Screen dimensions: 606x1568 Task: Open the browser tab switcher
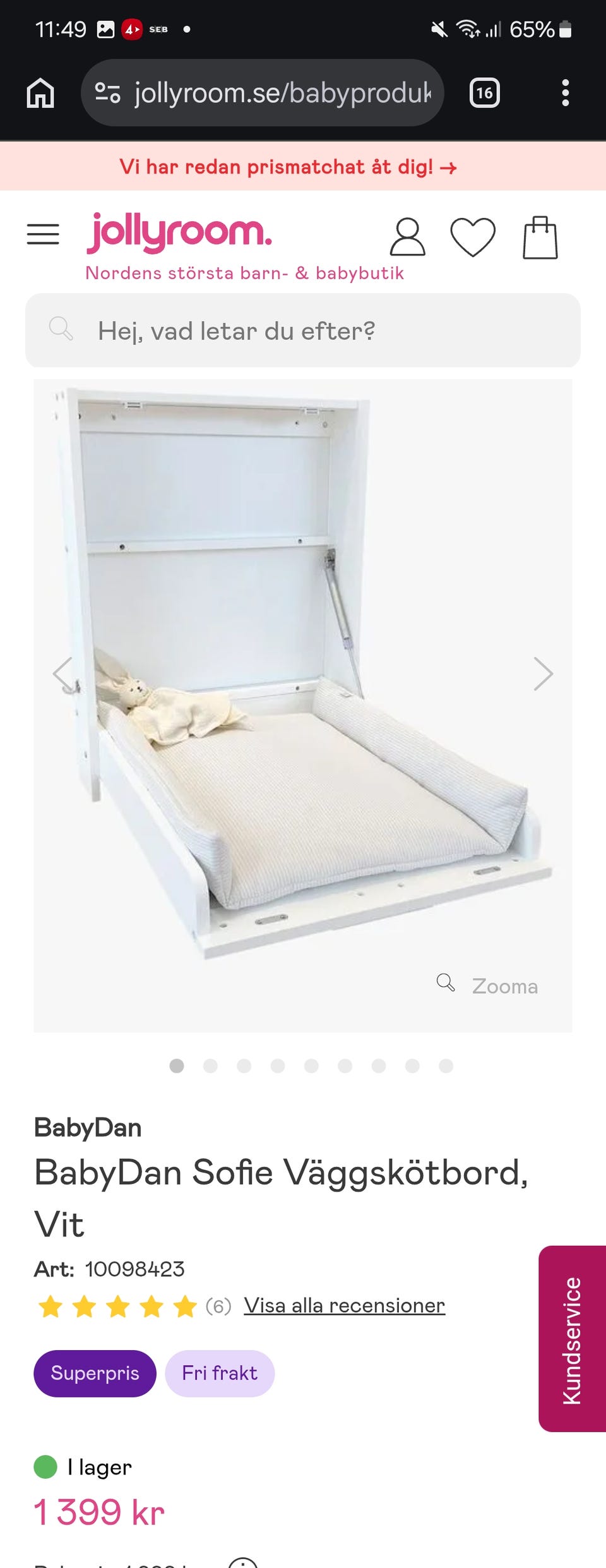pos(484,93)
